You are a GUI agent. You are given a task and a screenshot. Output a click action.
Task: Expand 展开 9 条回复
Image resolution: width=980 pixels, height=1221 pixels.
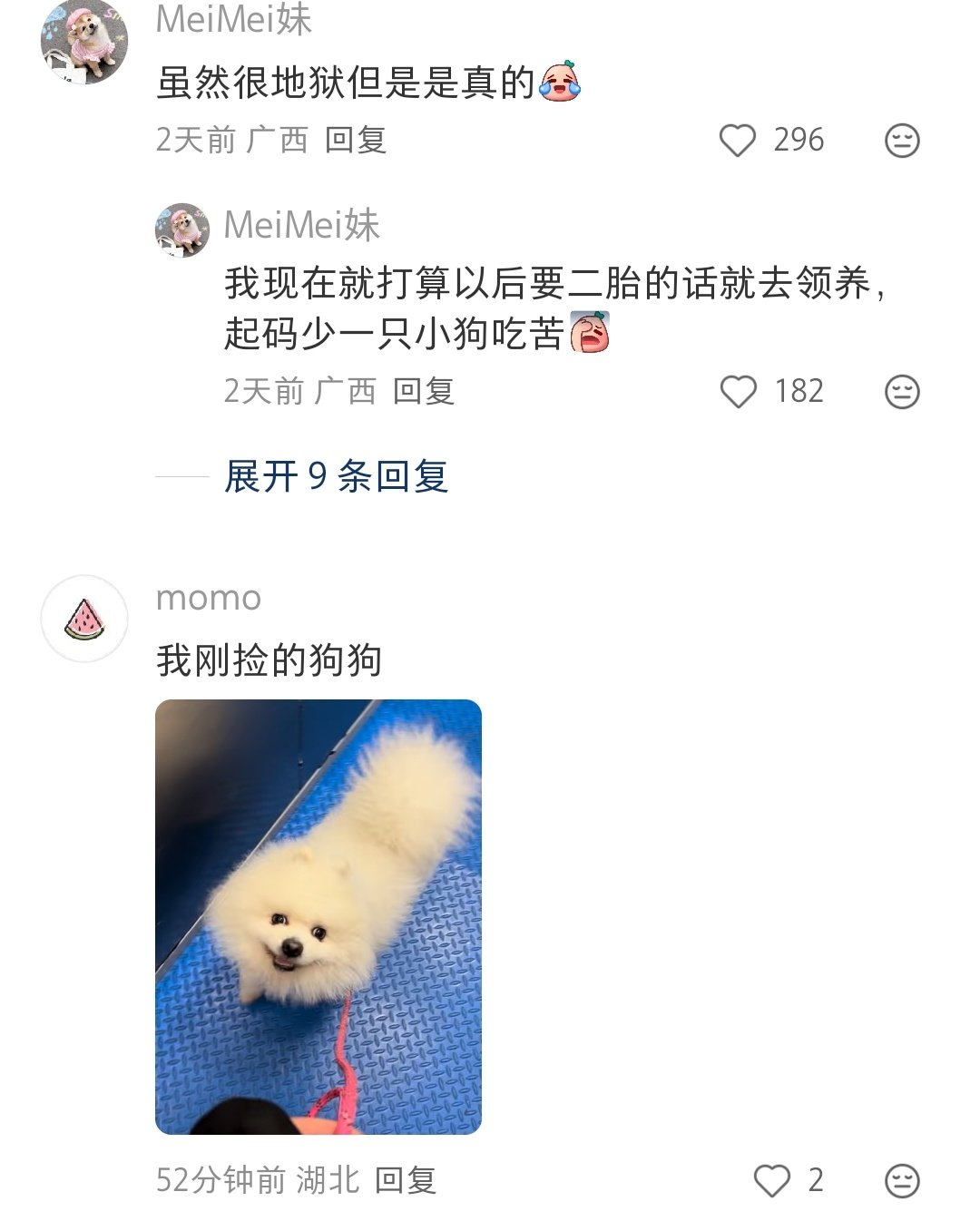pos(336,476)
